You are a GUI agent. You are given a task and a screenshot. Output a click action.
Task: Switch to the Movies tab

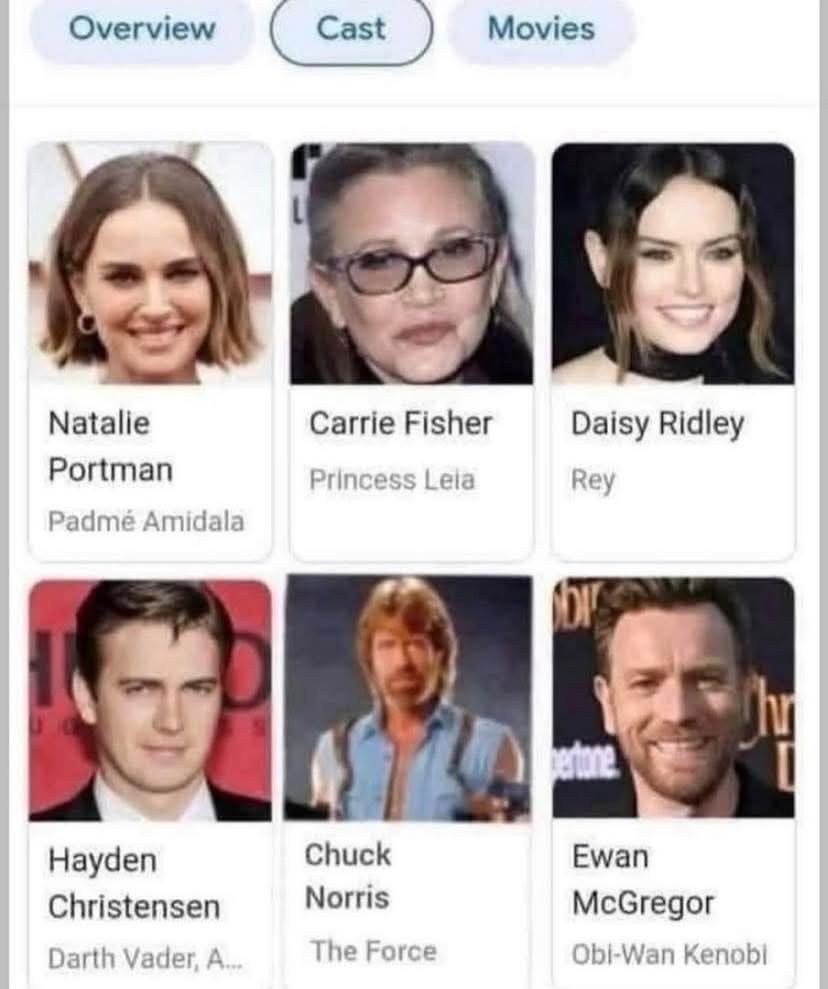541,29
